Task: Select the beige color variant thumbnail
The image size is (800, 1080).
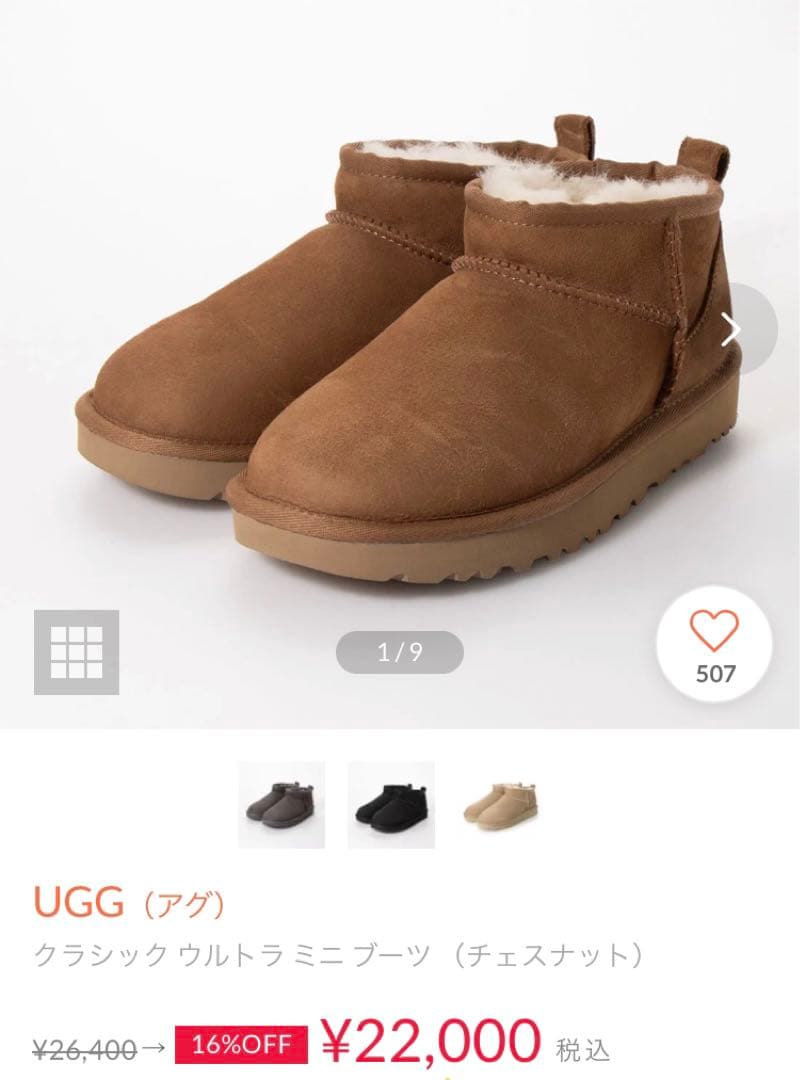Action: pos(500,804)
